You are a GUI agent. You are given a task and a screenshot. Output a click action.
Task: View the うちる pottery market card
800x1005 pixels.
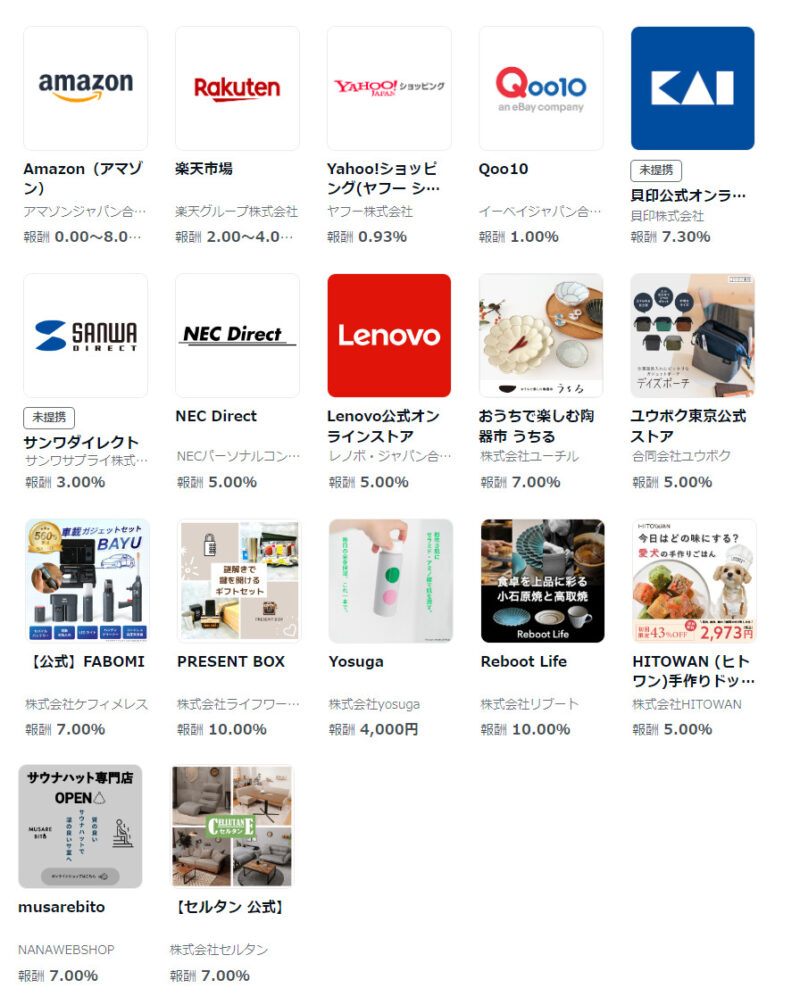click(541, 335)
